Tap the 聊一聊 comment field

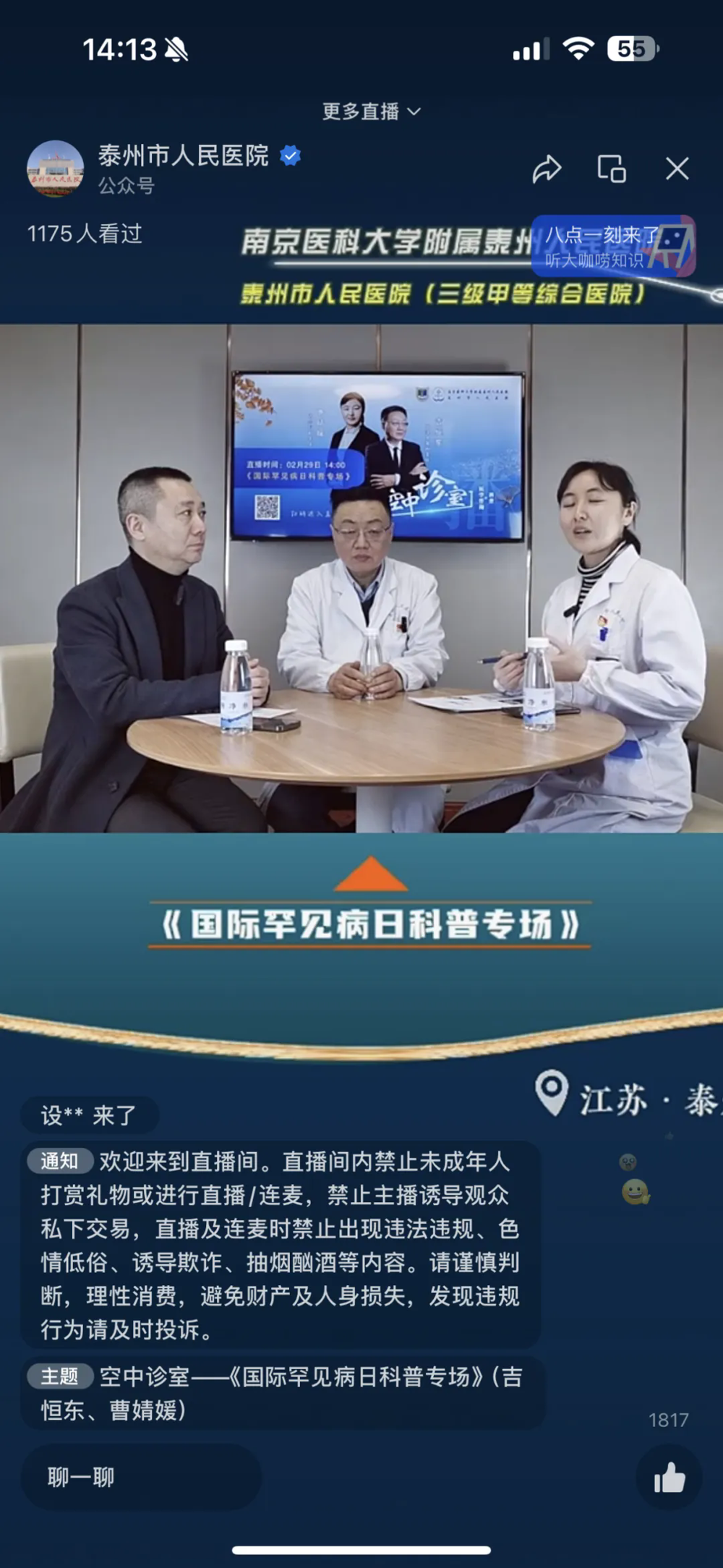pos(141,1477)
